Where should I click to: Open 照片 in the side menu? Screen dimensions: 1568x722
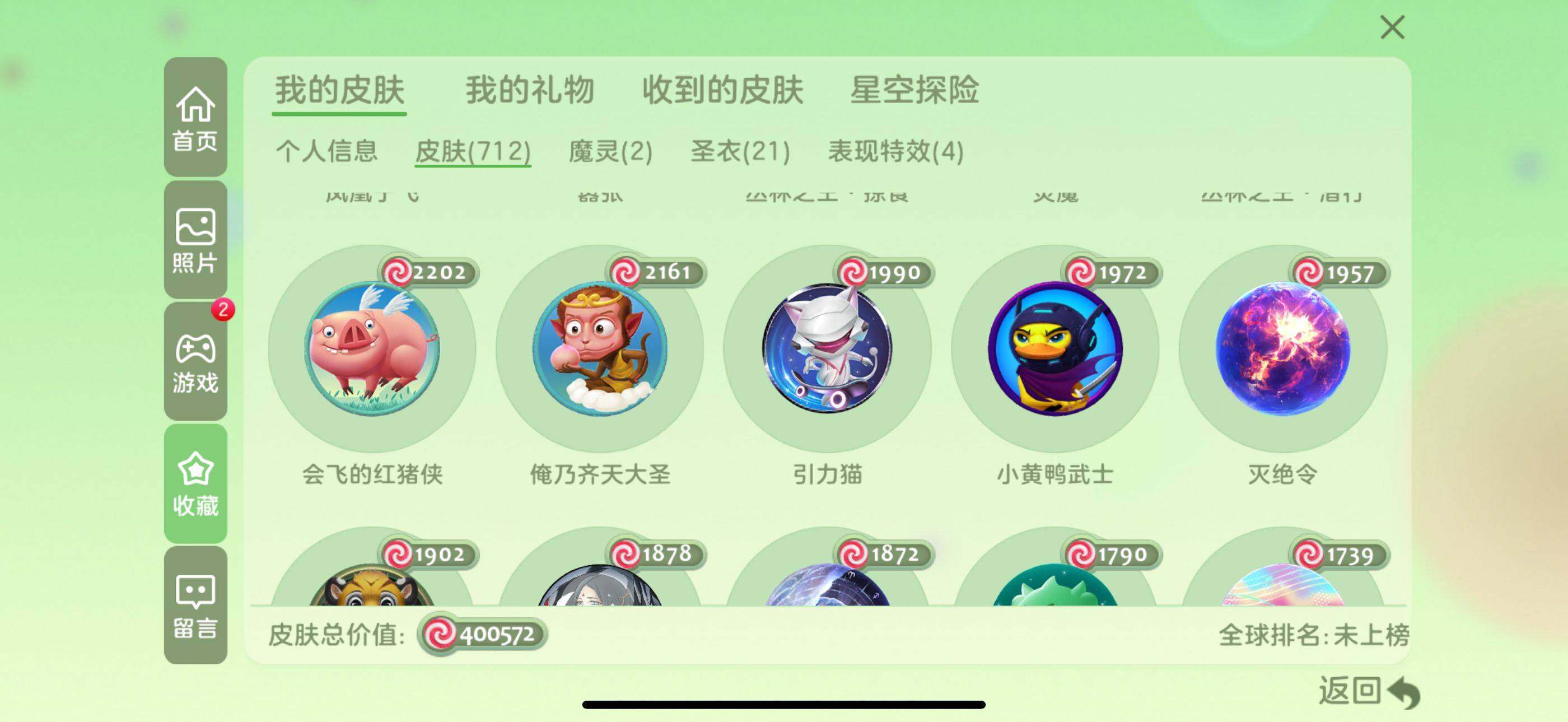pos(195,240)
